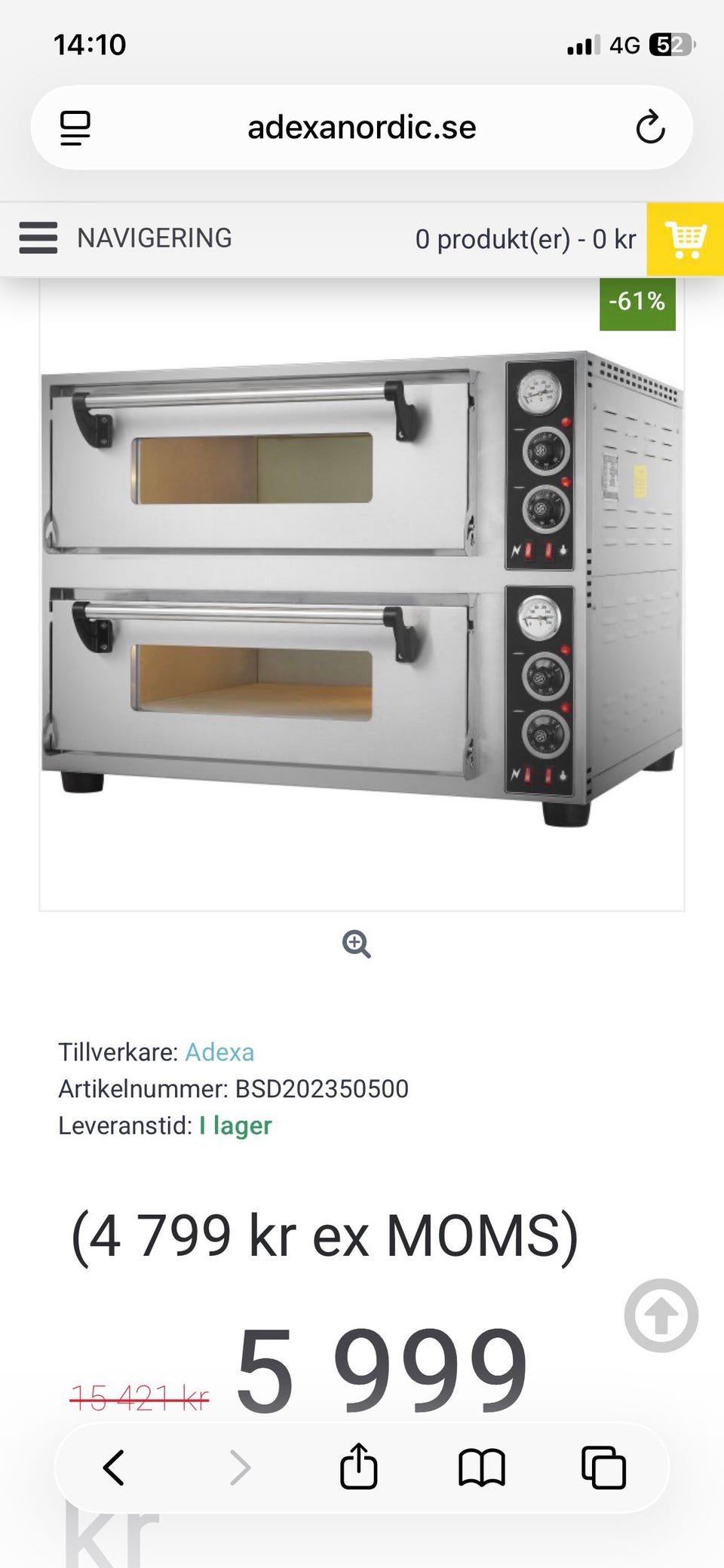Open the yellow shopping cart
This screenshot has width=724, height=1568.
pos(685,239)
